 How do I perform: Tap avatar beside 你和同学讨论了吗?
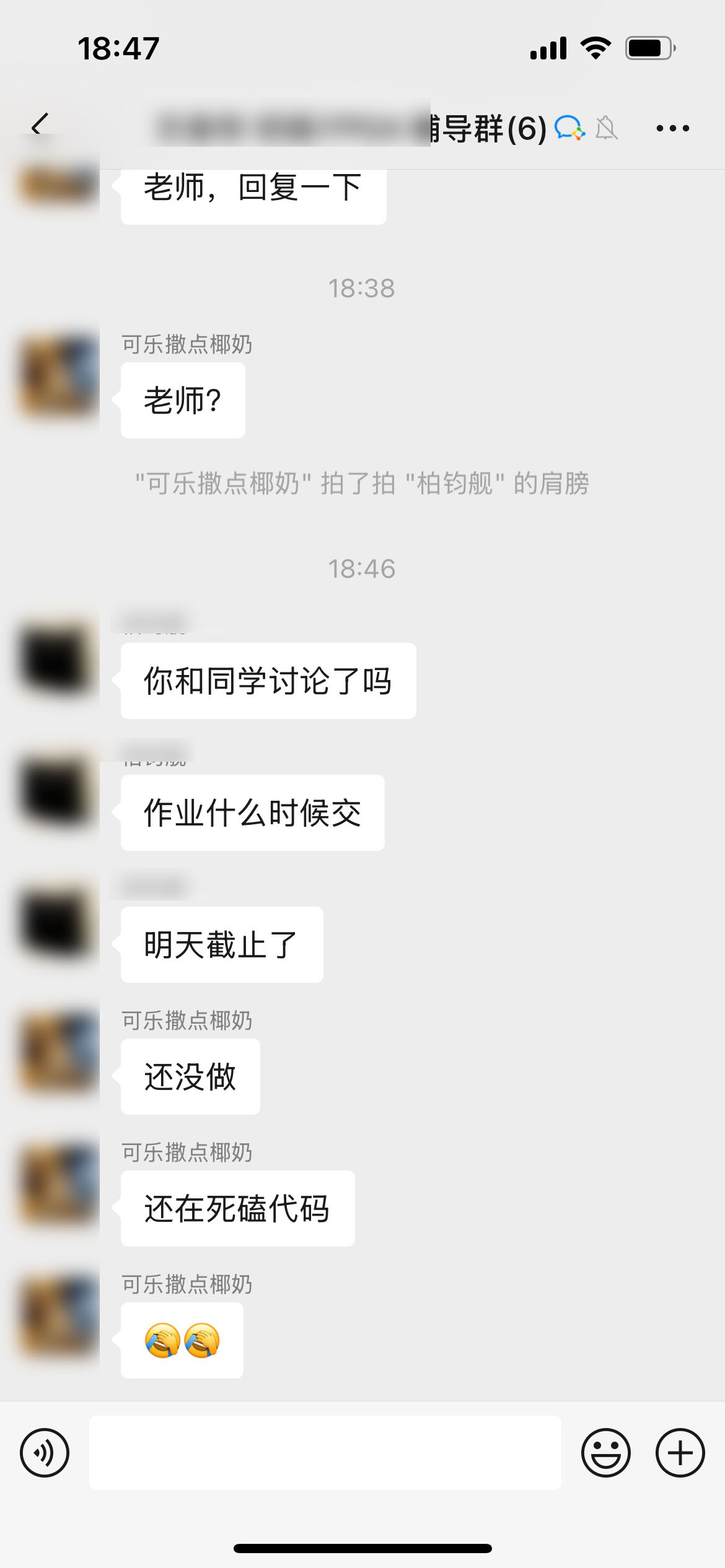(x=58, y=656)
